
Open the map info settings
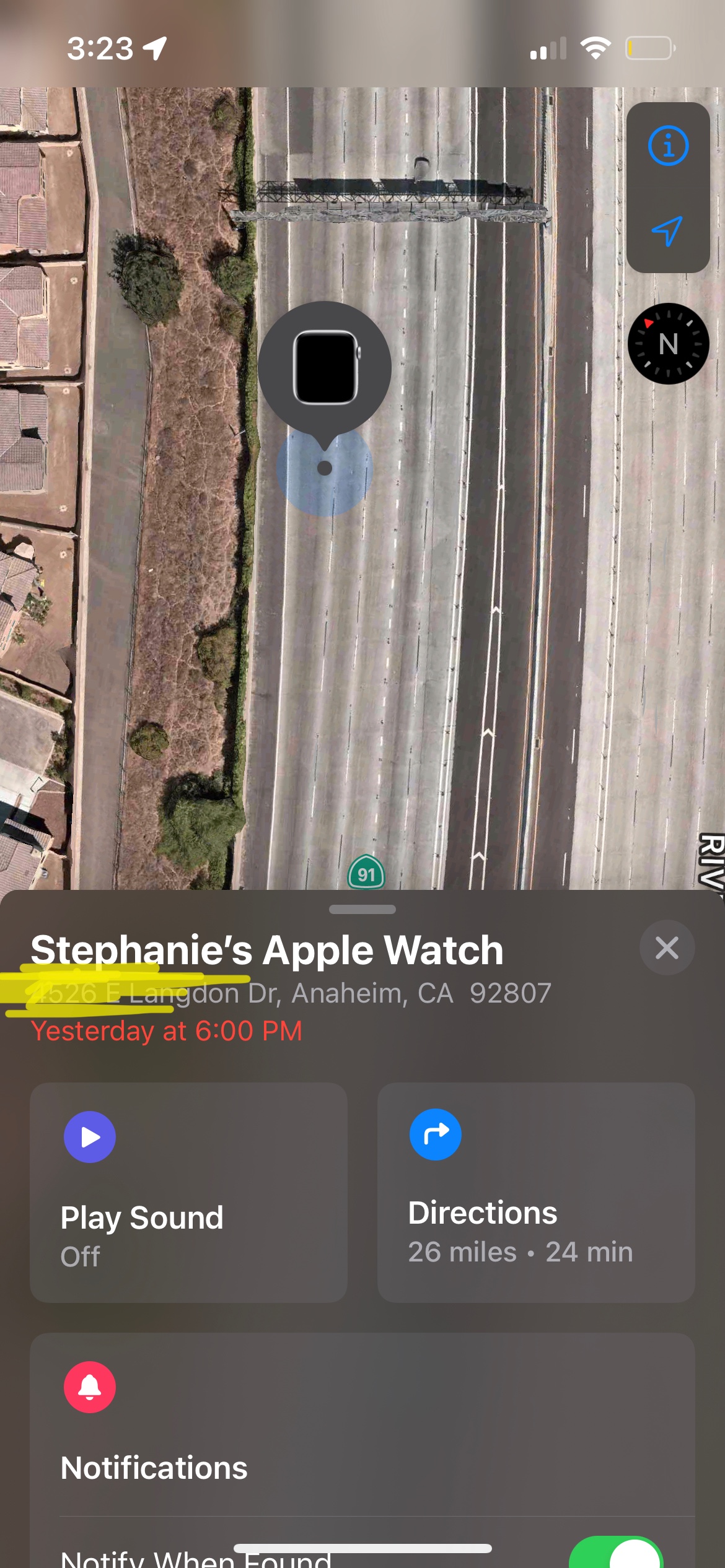[667, 146]
